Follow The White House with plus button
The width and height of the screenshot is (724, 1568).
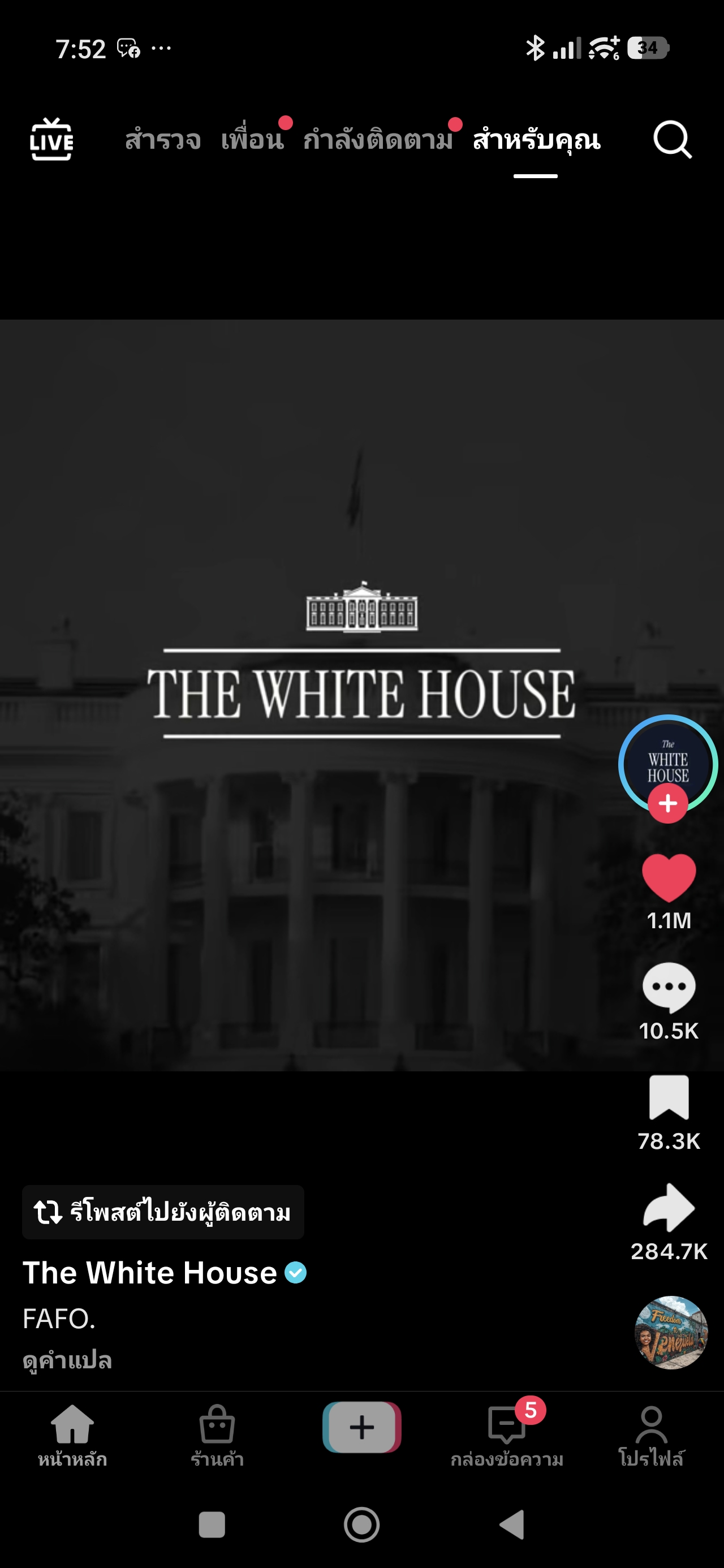(668, 803)
